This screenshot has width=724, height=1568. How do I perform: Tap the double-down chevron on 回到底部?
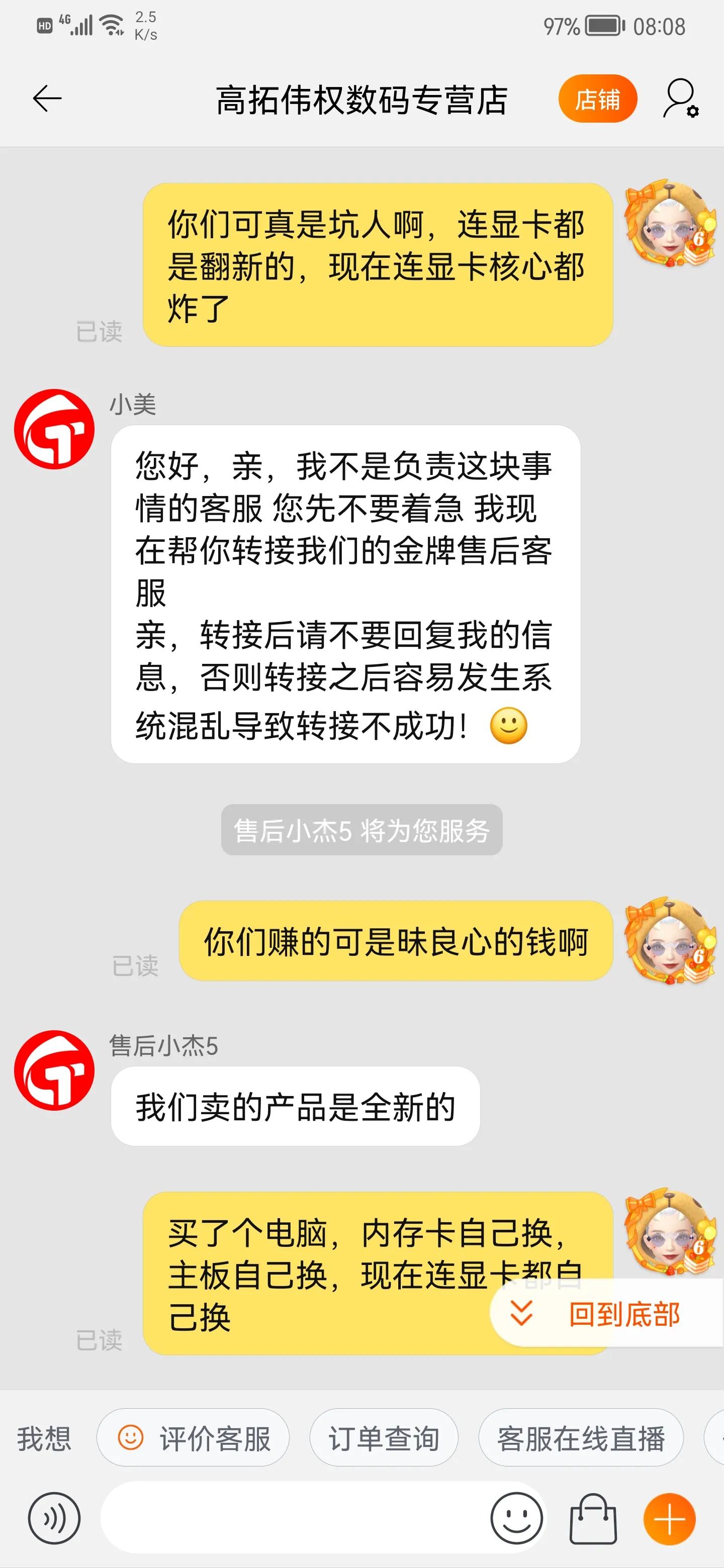click(521, 1314)
